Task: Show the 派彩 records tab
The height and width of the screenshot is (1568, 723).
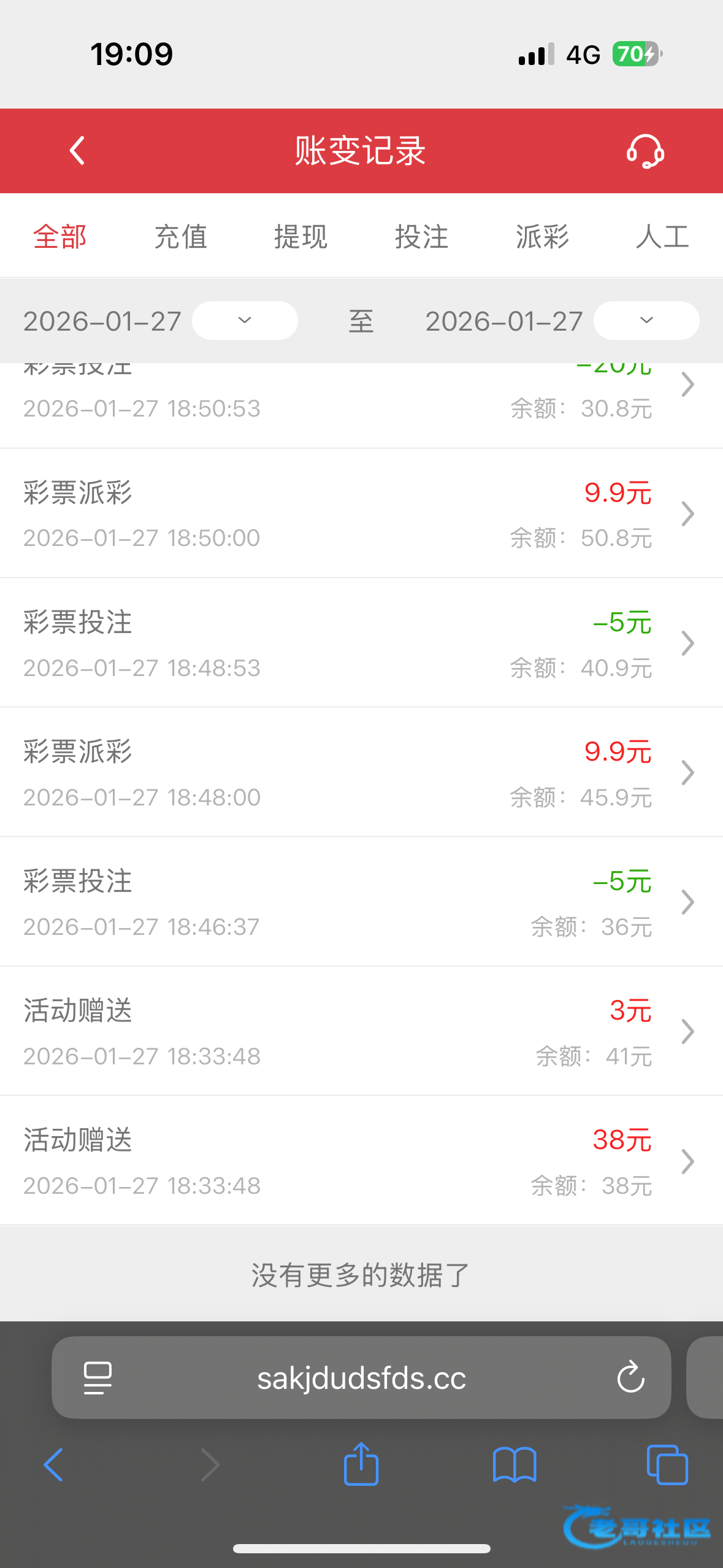Action: click(x=543, y=237)
